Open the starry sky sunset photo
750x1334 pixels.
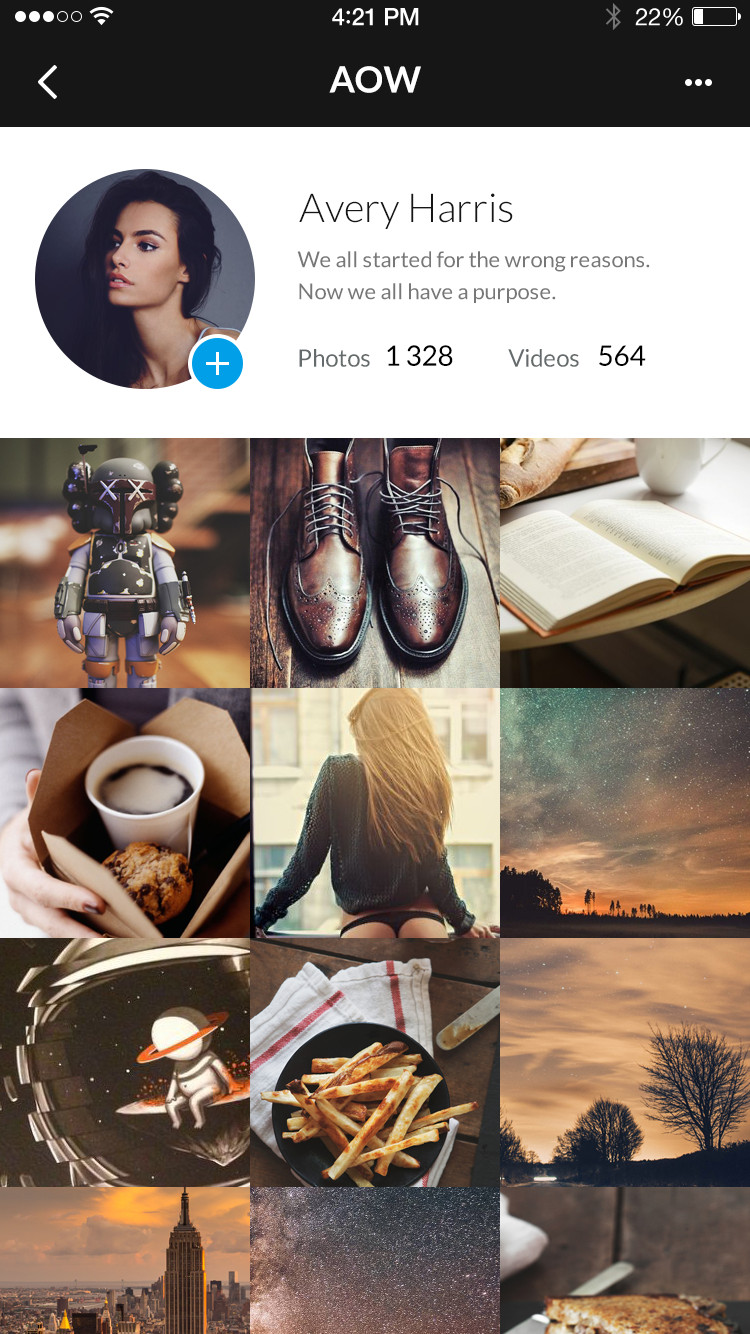(626, 812)
